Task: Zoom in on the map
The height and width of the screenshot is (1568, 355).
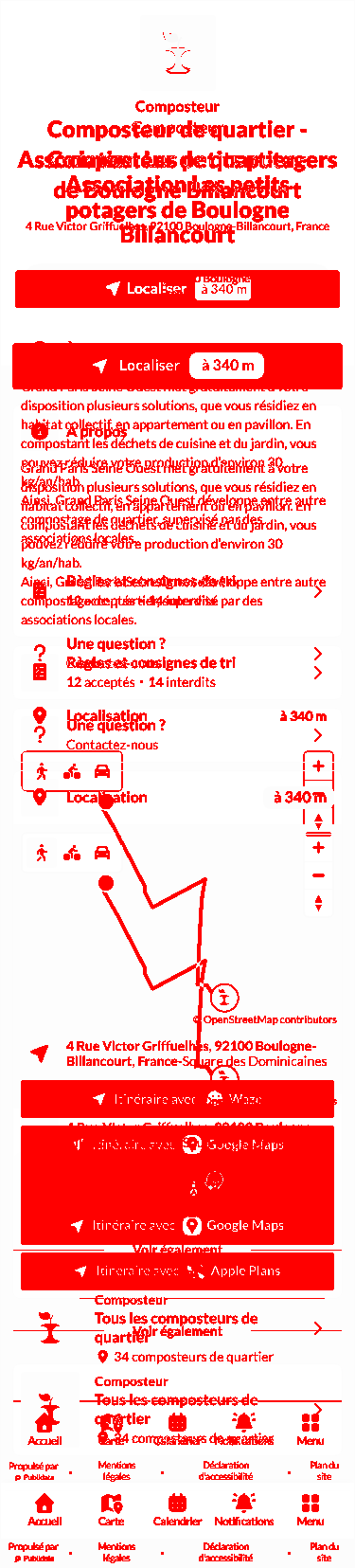Action: [319, 848]
